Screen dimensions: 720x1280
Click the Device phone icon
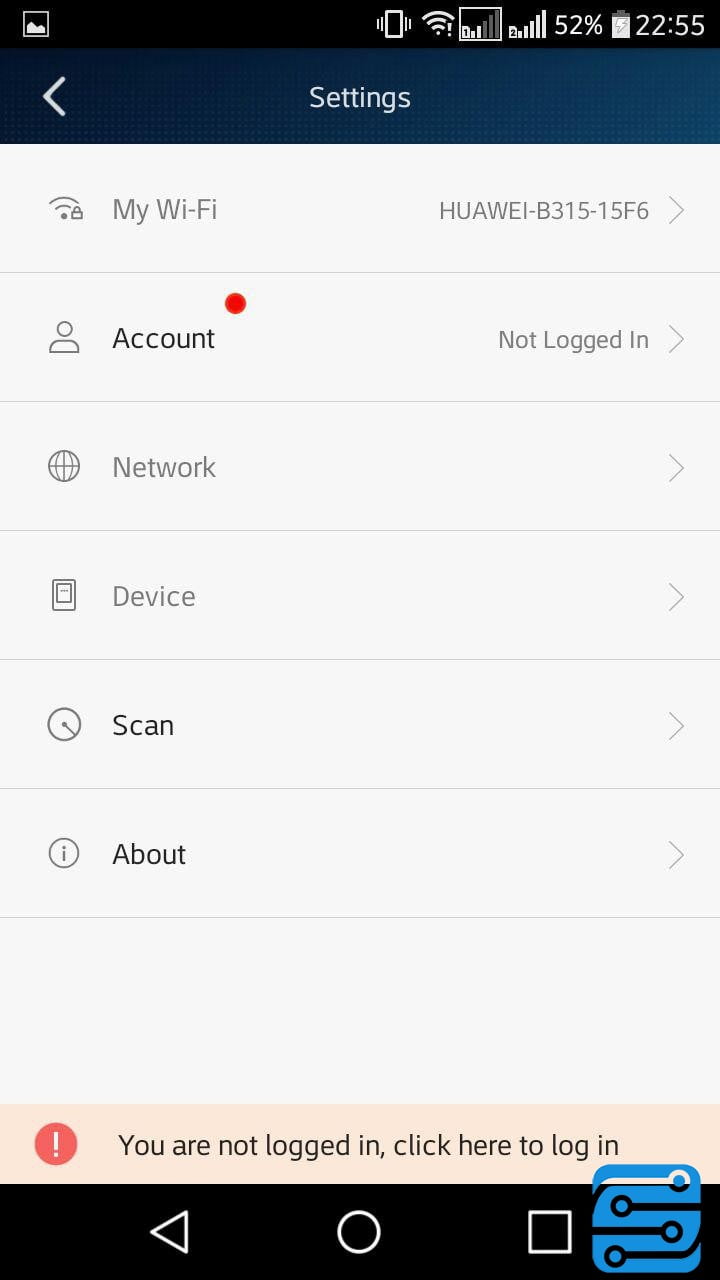pos(64,594)
